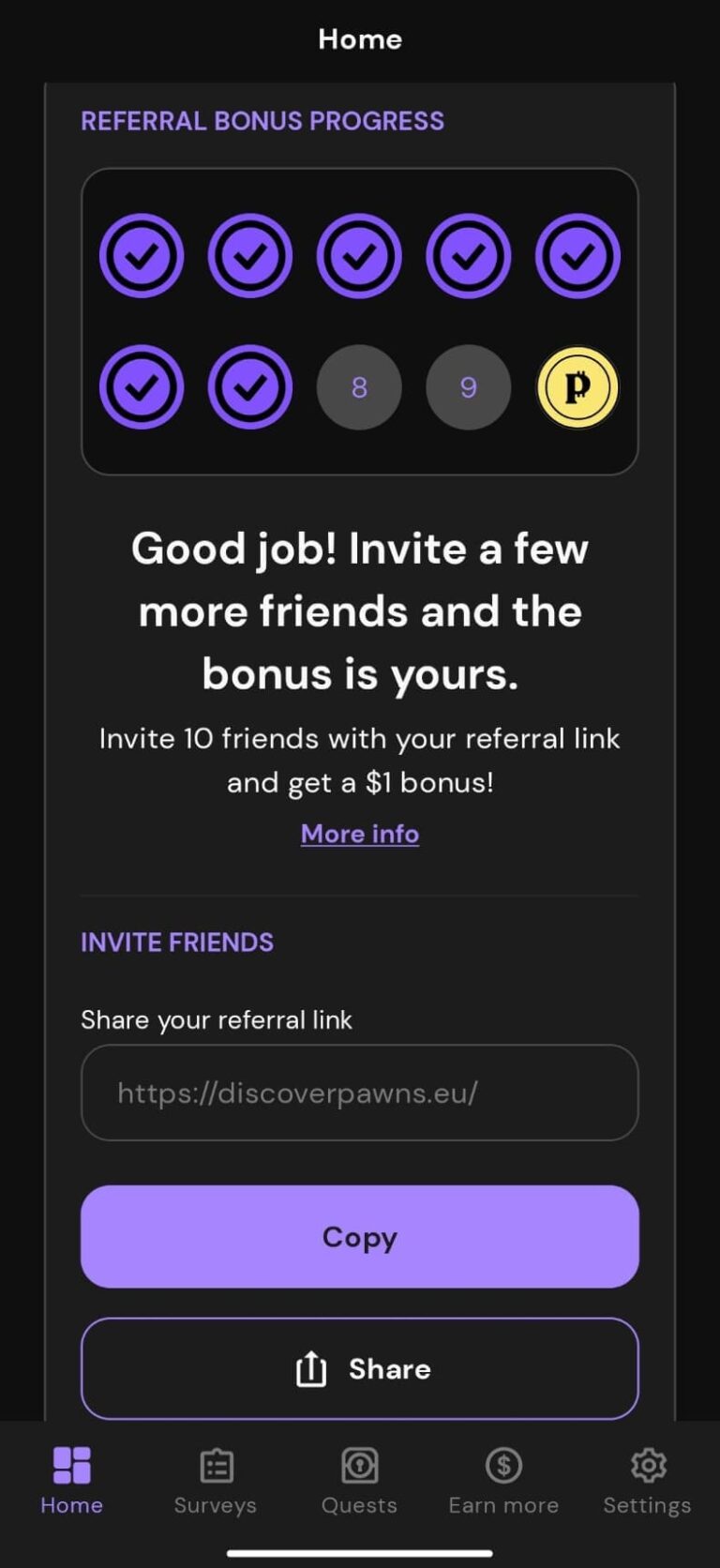Image resolution: width=720 pixels, height=1568 pixels.
Task: Select the referral link text field
Action: [359, 1093]
